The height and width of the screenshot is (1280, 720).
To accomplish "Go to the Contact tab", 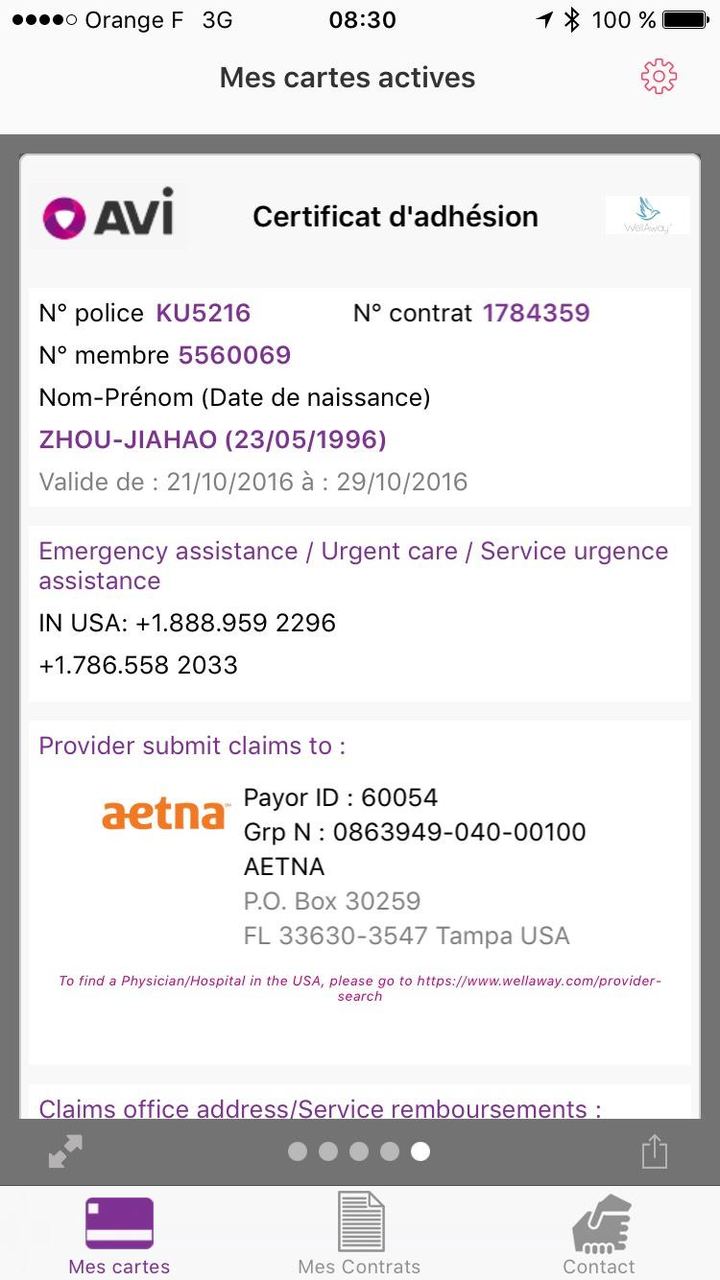I will (599, 1235).
